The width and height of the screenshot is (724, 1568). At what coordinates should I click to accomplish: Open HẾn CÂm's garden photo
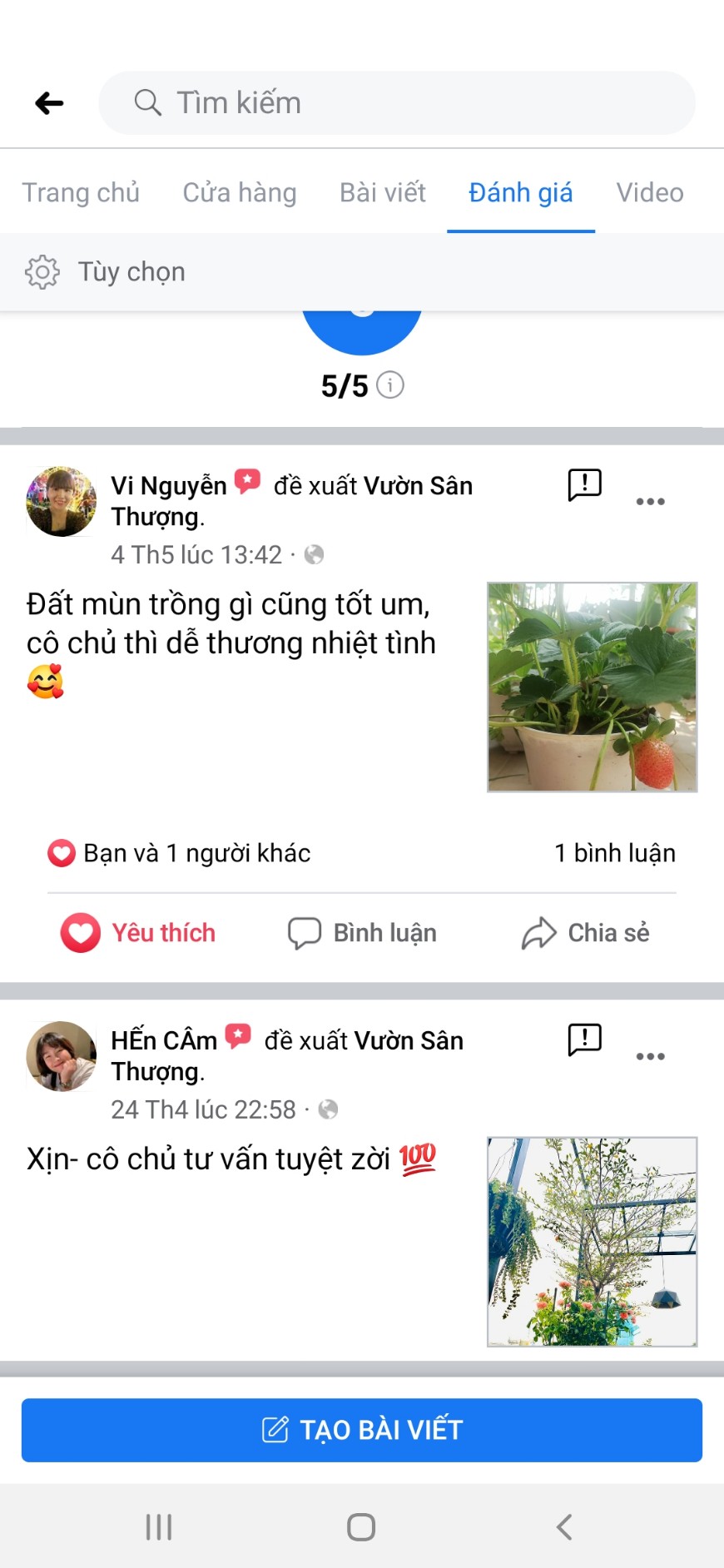[592, 1241]
